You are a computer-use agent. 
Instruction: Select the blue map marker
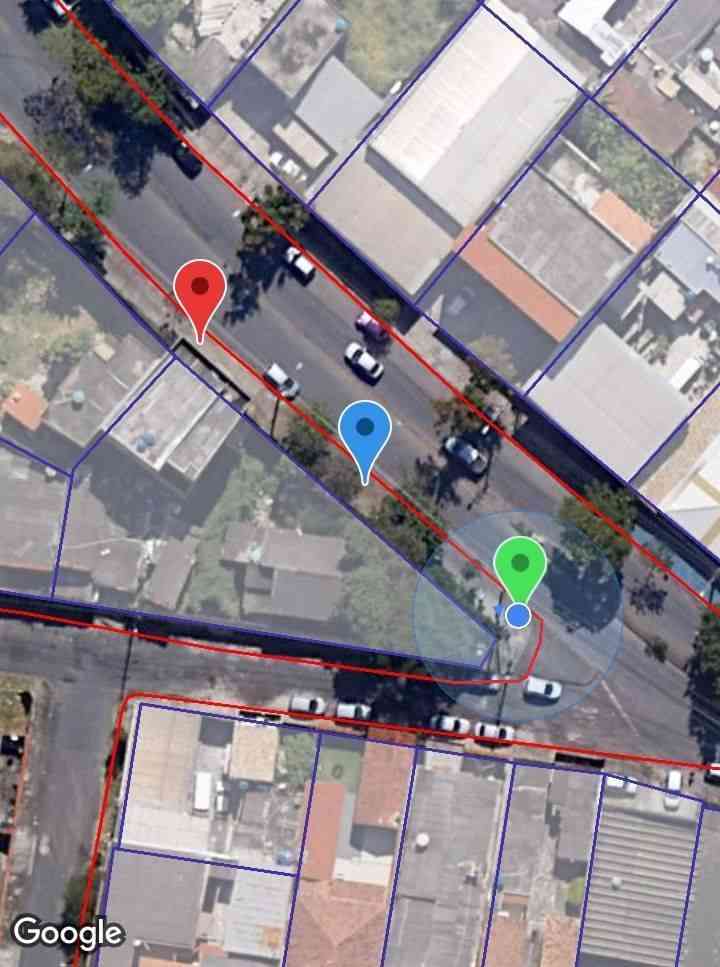point(365,433)
